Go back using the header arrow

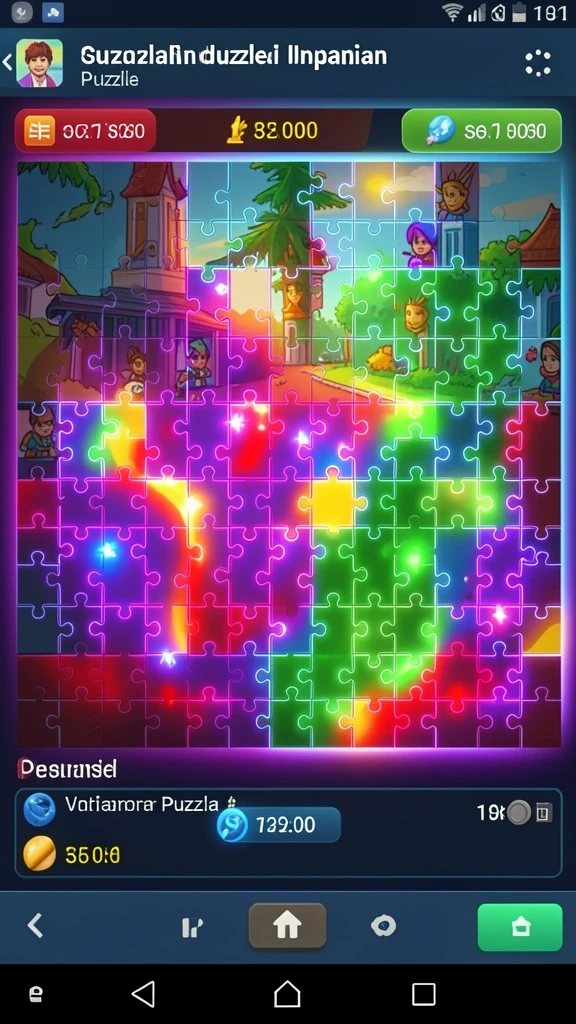click(x=7, y=63)
